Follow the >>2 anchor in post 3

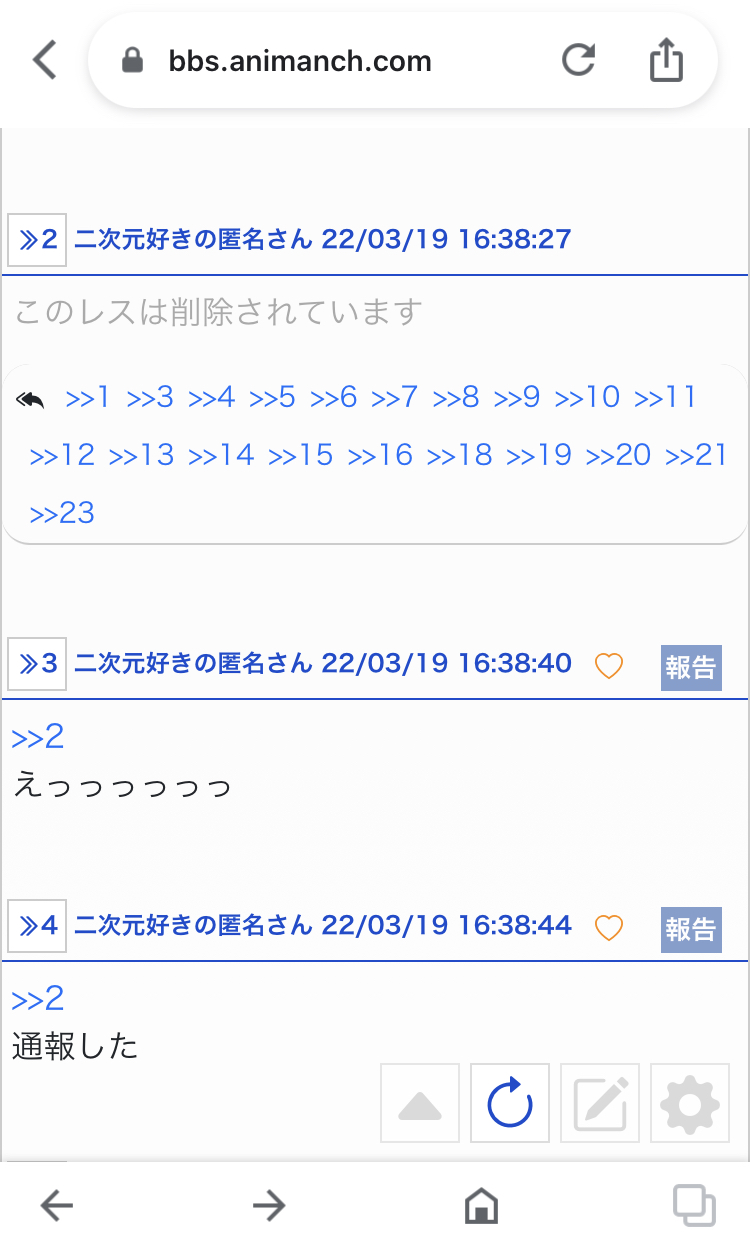38,738
